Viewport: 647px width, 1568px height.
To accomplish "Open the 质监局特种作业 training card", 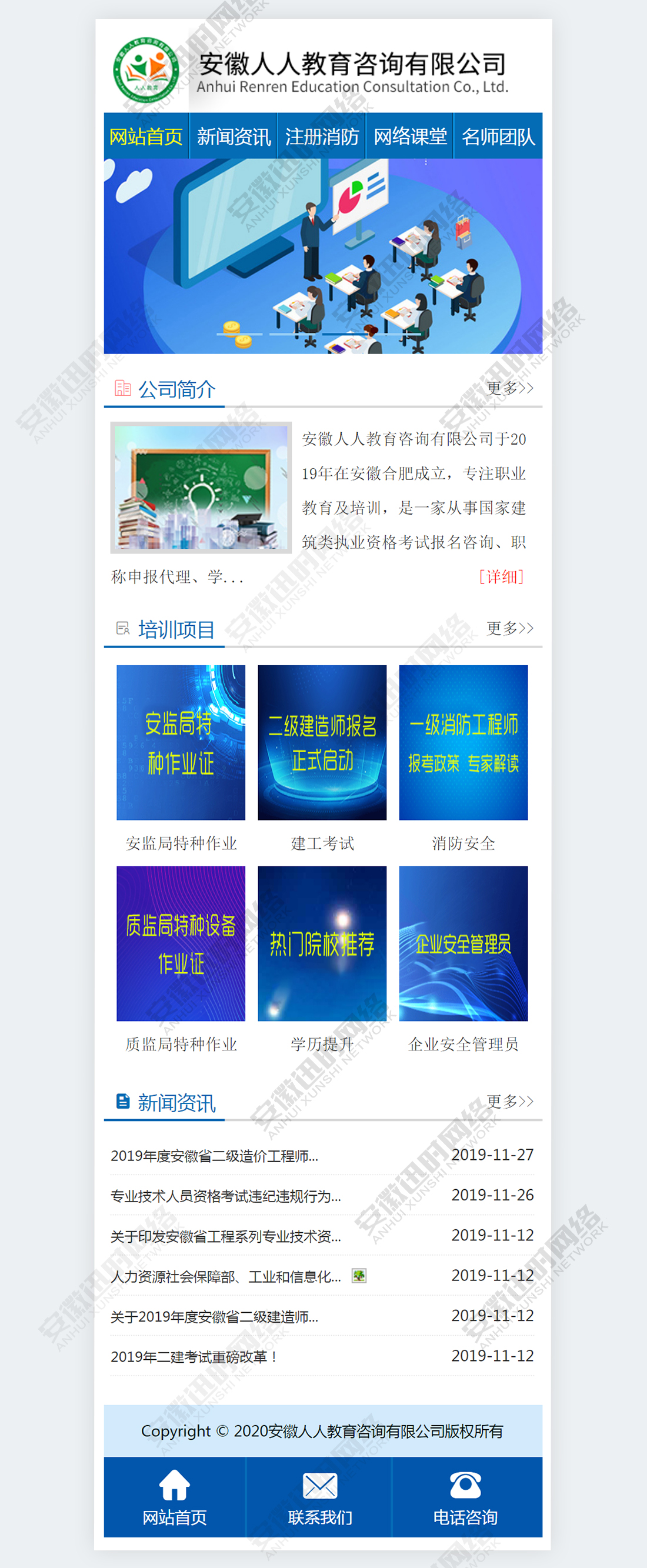I will (x=181, y=943).
